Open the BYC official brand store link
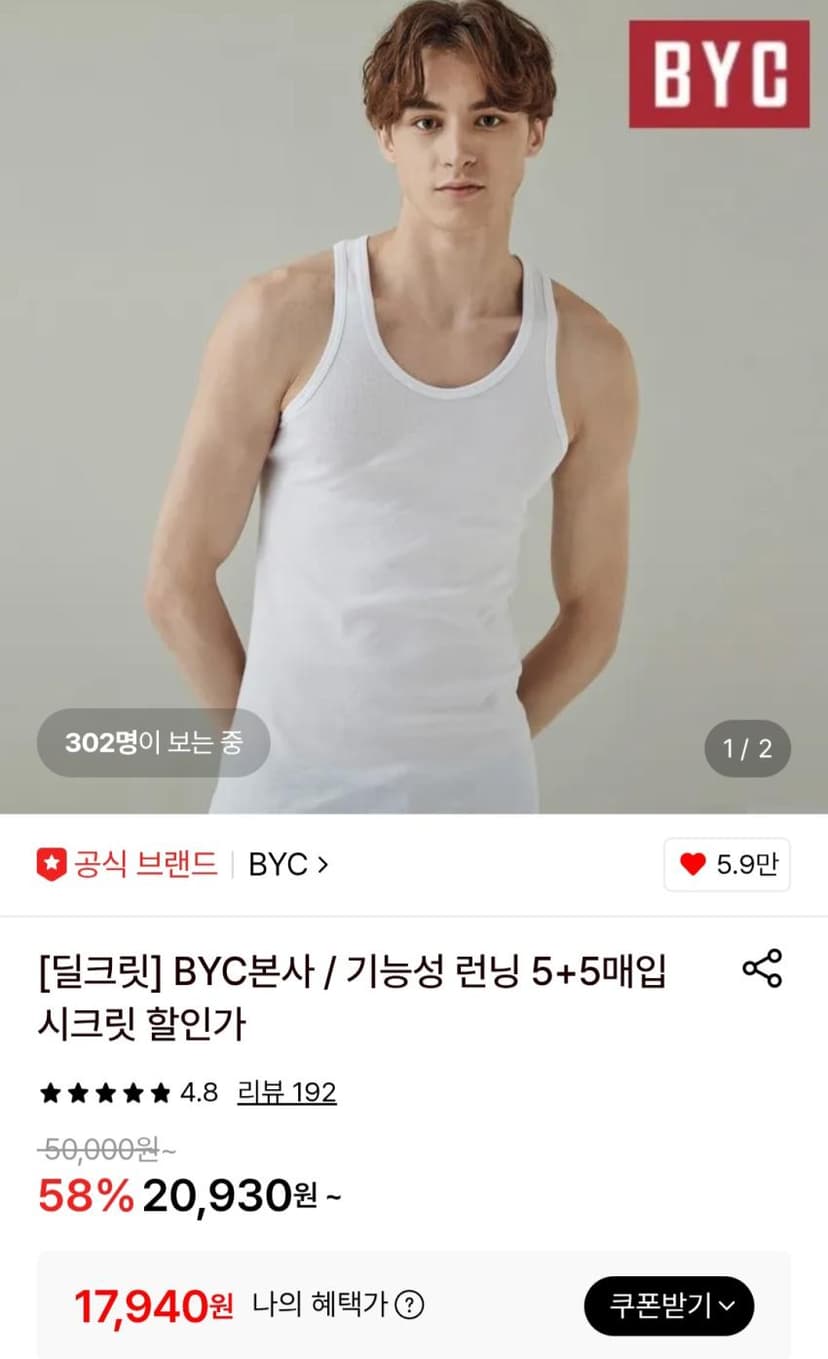Viewport: 828px width, 1359px height. coord(288,864)
